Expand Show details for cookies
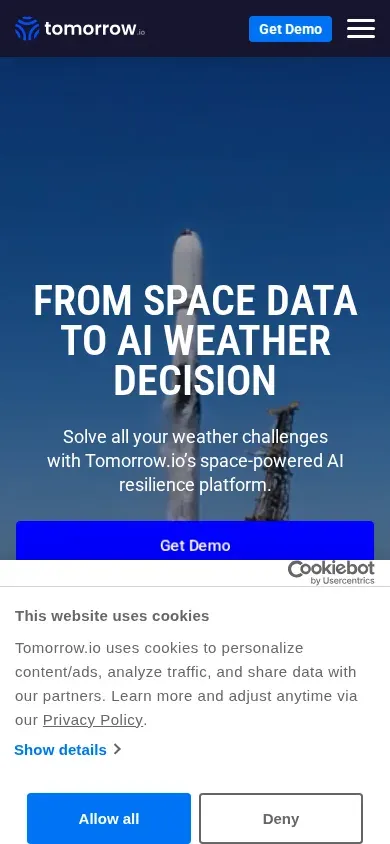 coord(68,750)
